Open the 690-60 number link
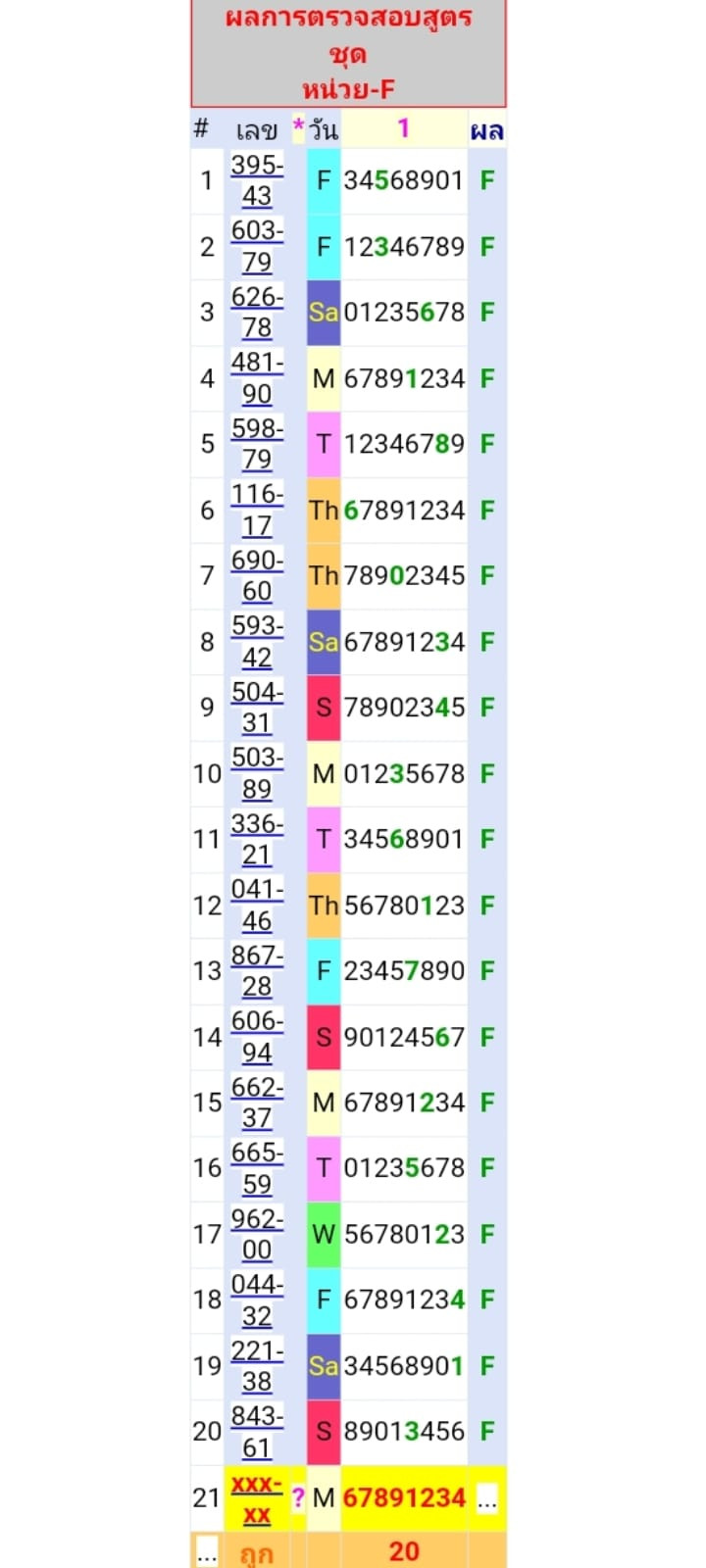This screenshot has height=1568, width=706. pos(257,575)
